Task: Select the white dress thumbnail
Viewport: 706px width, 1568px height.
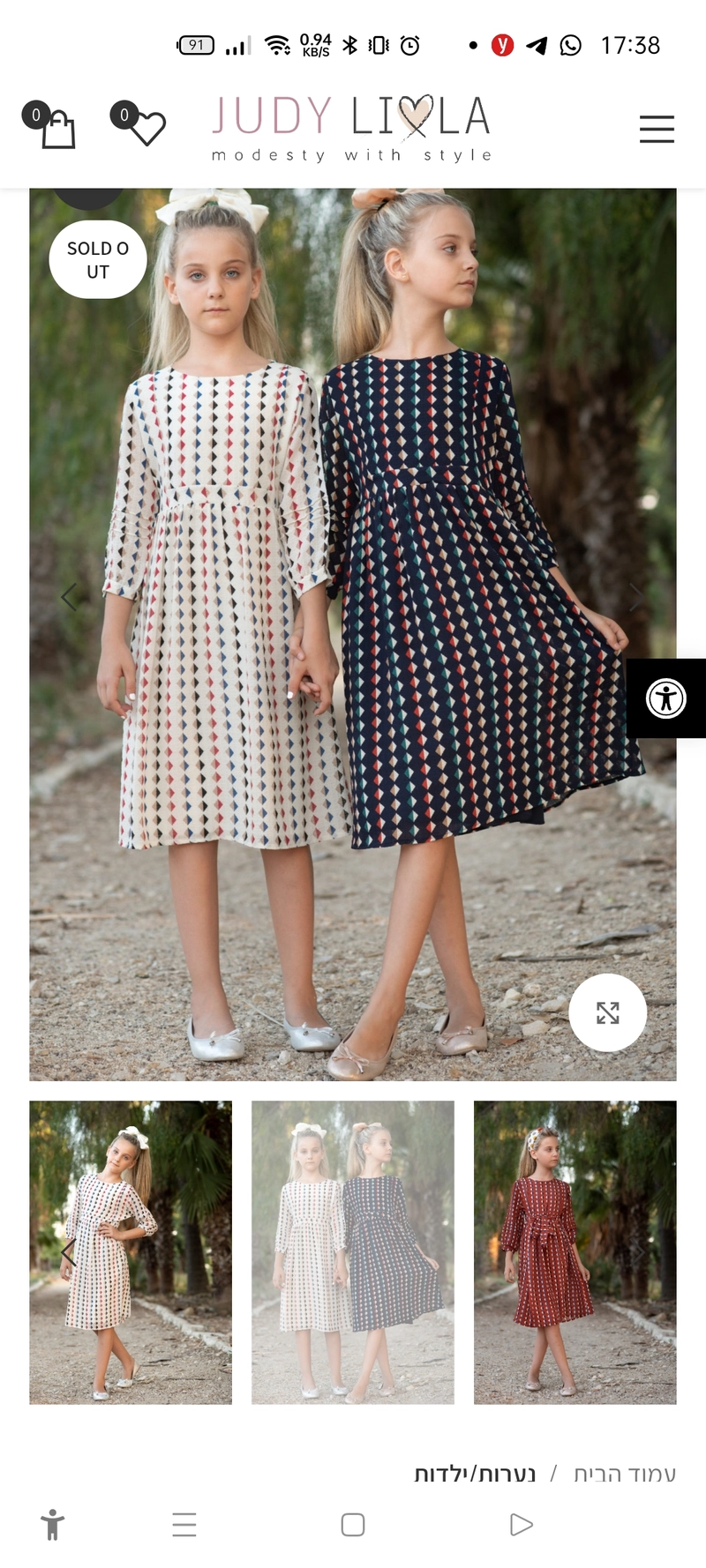Action: [131, 1252]
